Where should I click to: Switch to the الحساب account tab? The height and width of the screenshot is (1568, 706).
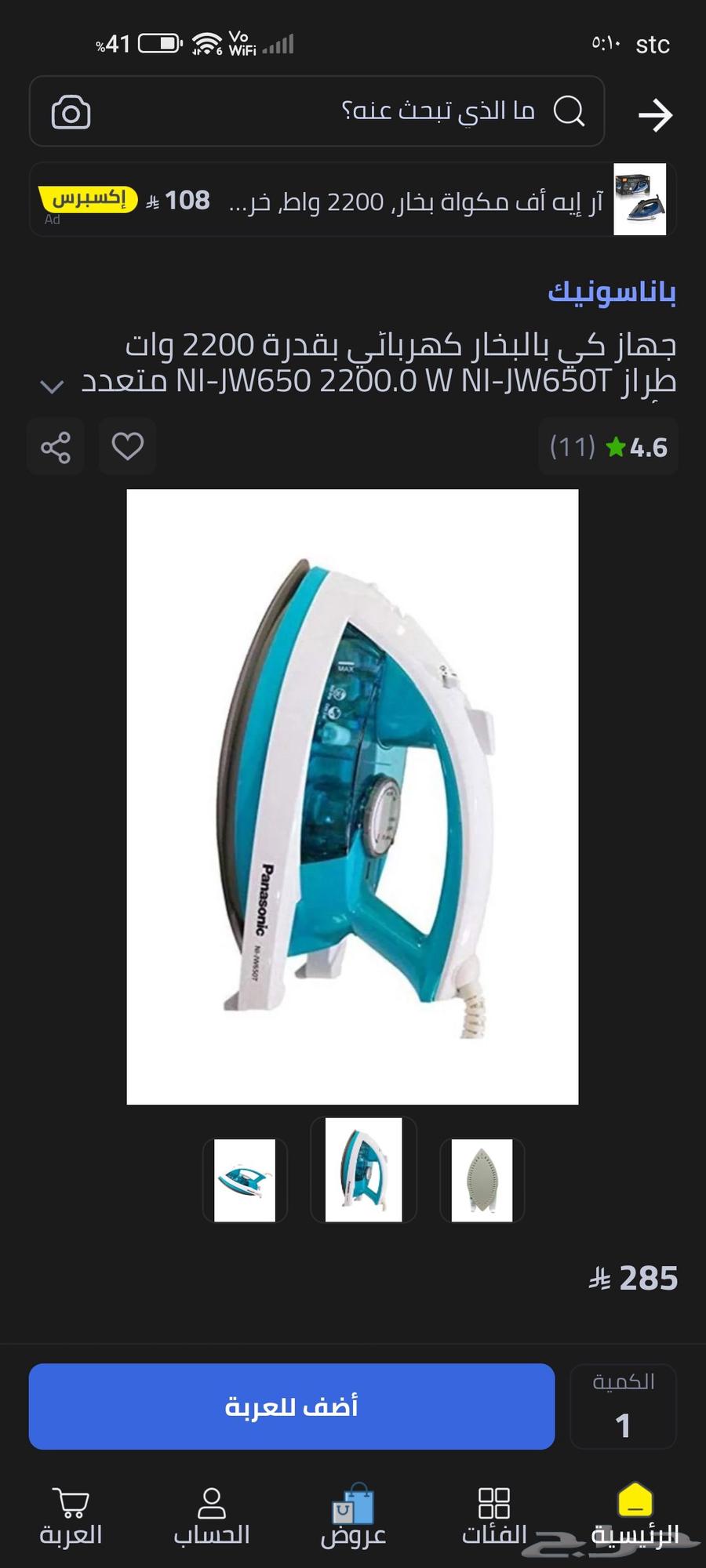(x=212, y=1515)
